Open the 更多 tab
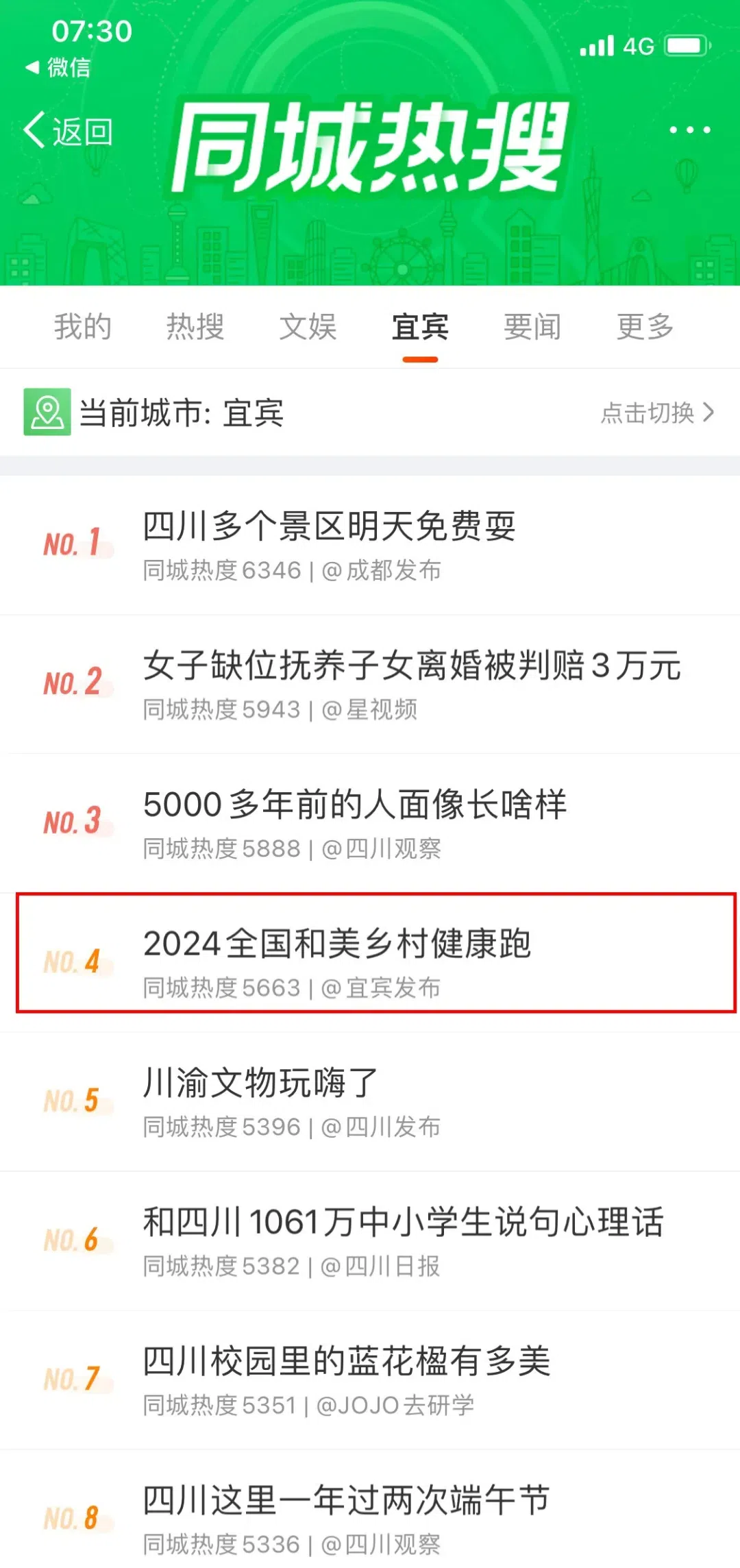Image resolution: width=740 pixels, height=1568 pixels. point(645,327)
